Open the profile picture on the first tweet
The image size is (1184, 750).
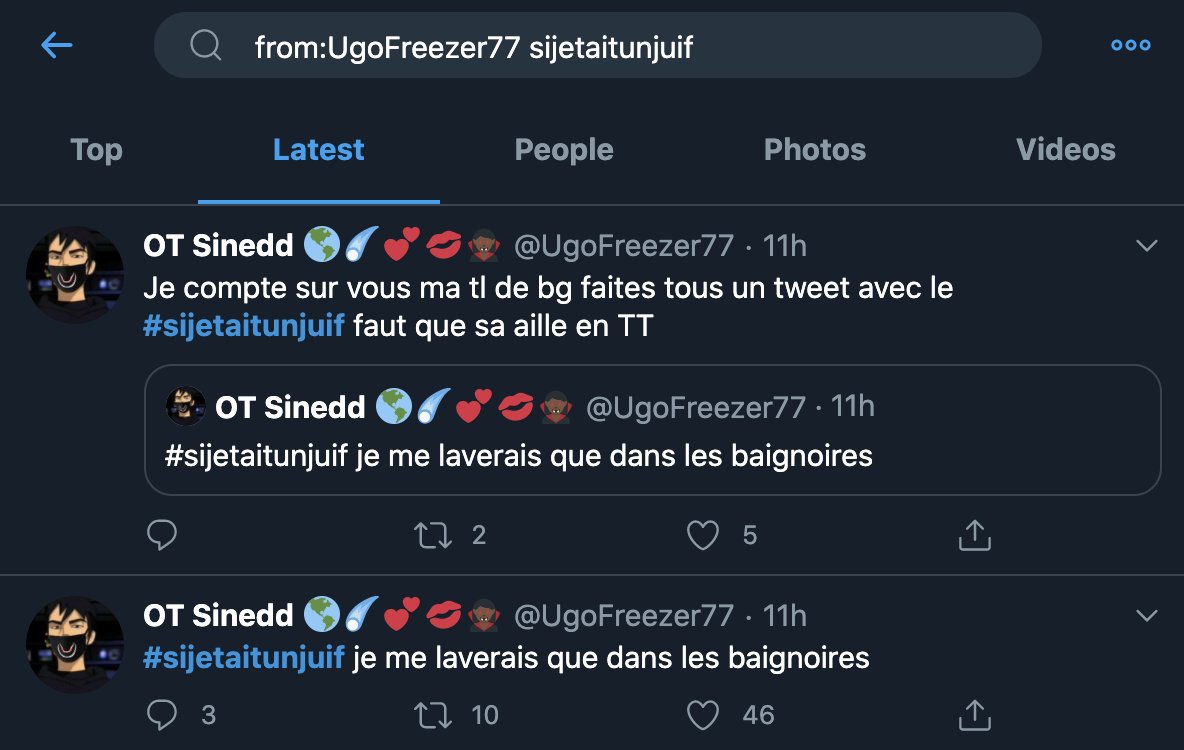pyautogui.click(x=74, y=274)
